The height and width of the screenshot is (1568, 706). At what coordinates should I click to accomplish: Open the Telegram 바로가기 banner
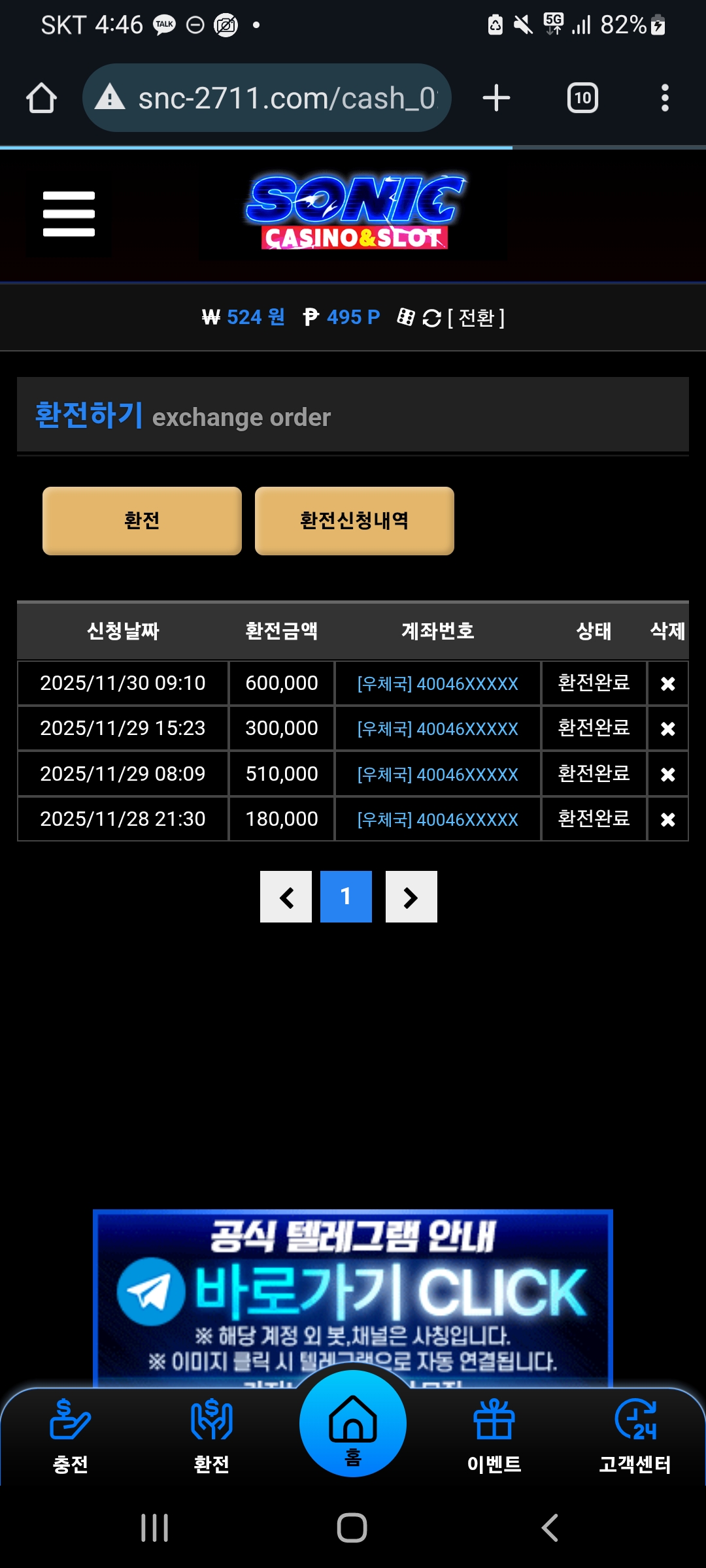pyautogui.click(x=353, y=1294)
